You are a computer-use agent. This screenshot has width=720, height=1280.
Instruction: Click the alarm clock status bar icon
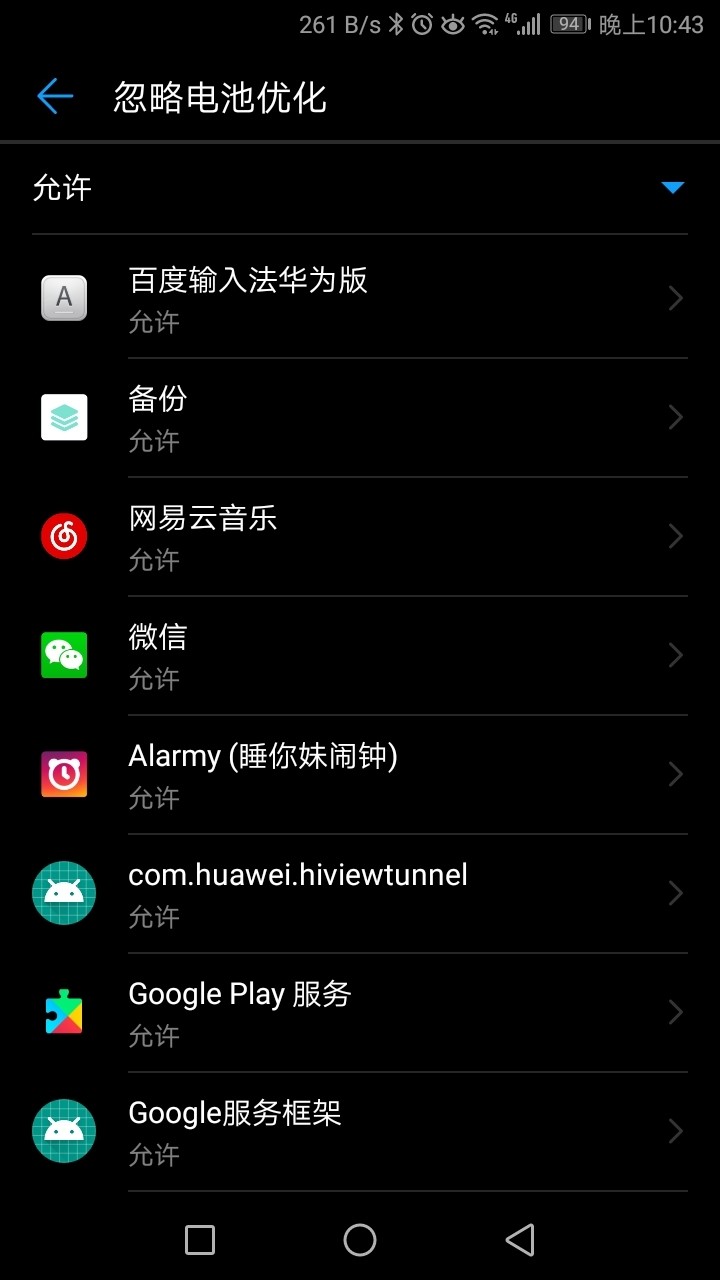[421, 24]
